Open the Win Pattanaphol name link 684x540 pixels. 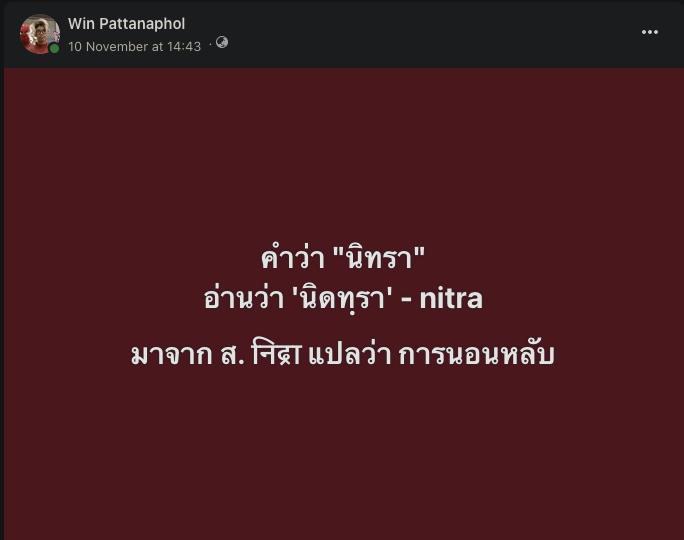pyautogui.click(x=126, y=23)
